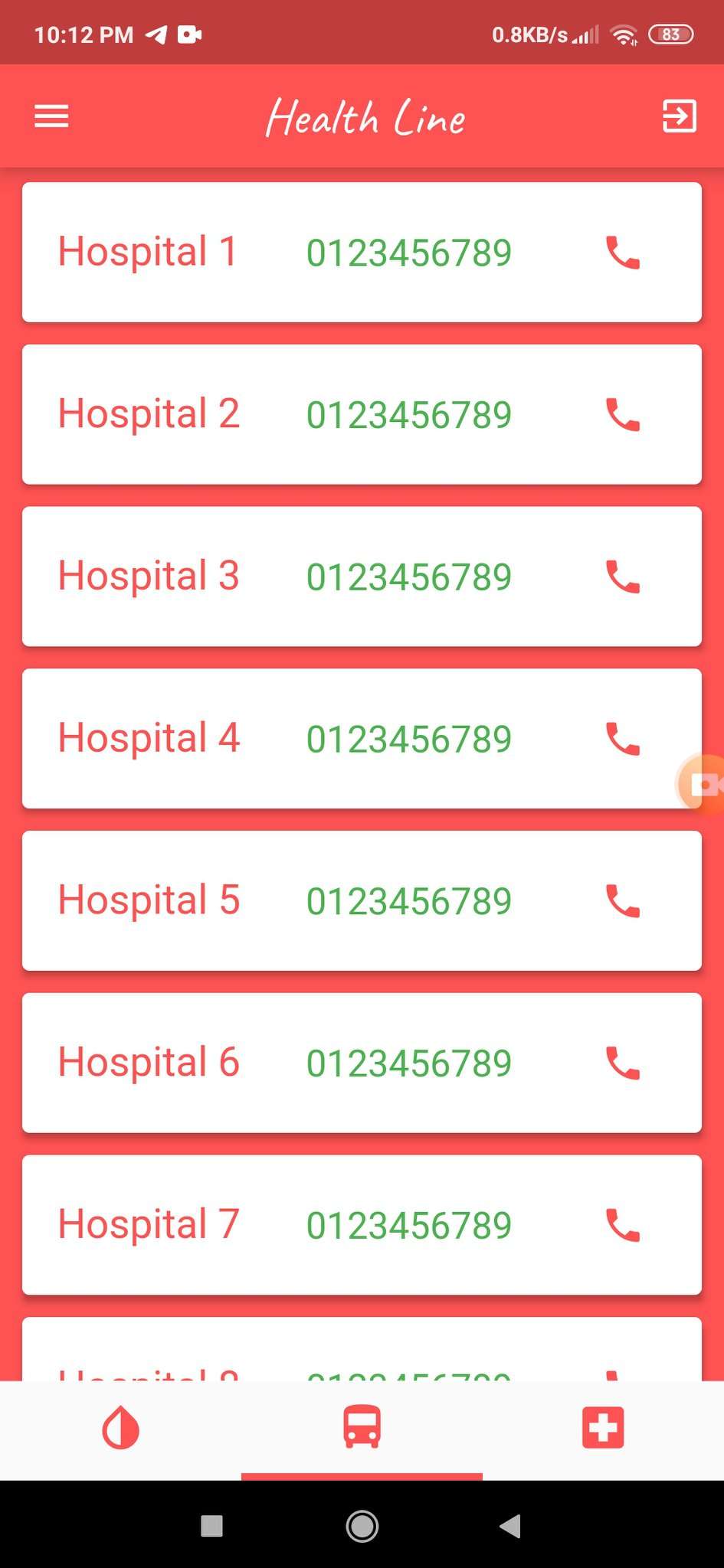Ring Hospital 5 with the phone icon
The image size is (724, 1568).
(x=623, y=901)
